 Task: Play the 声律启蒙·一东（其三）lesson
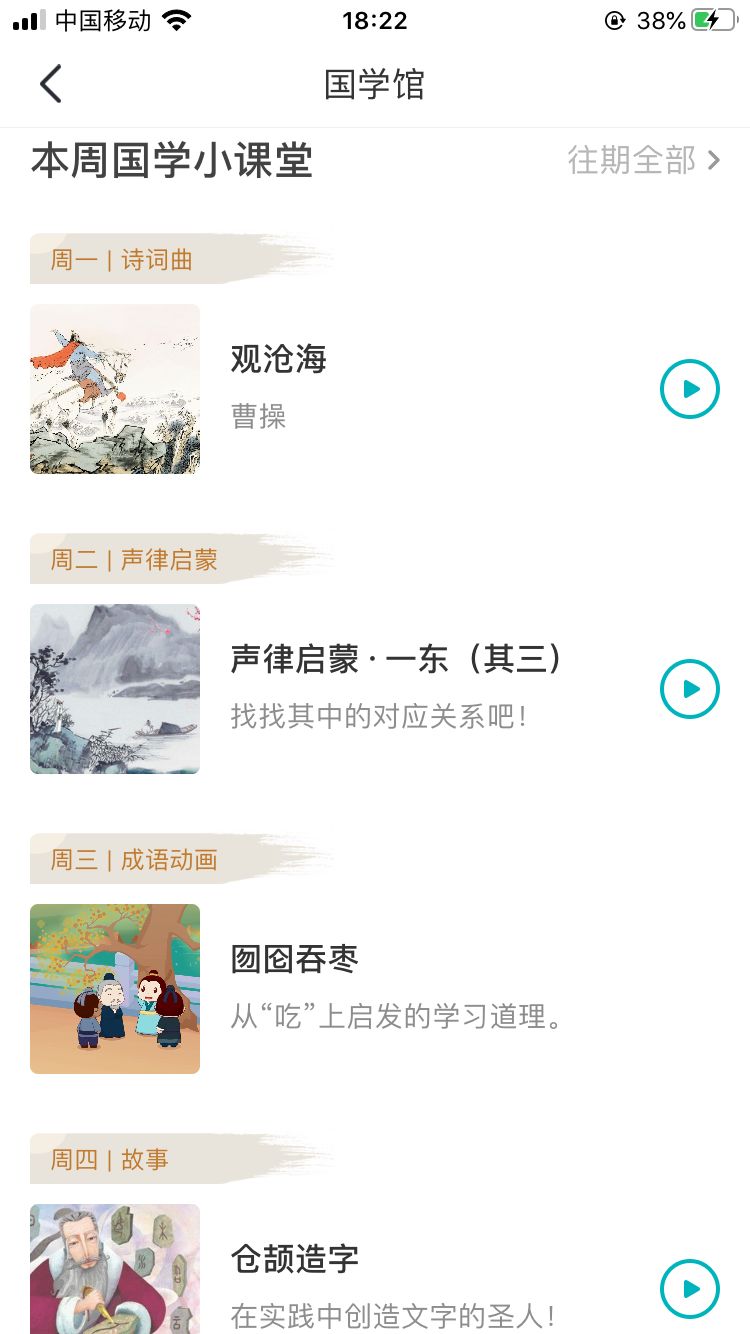pyautogui.click(x=689, y=689)
